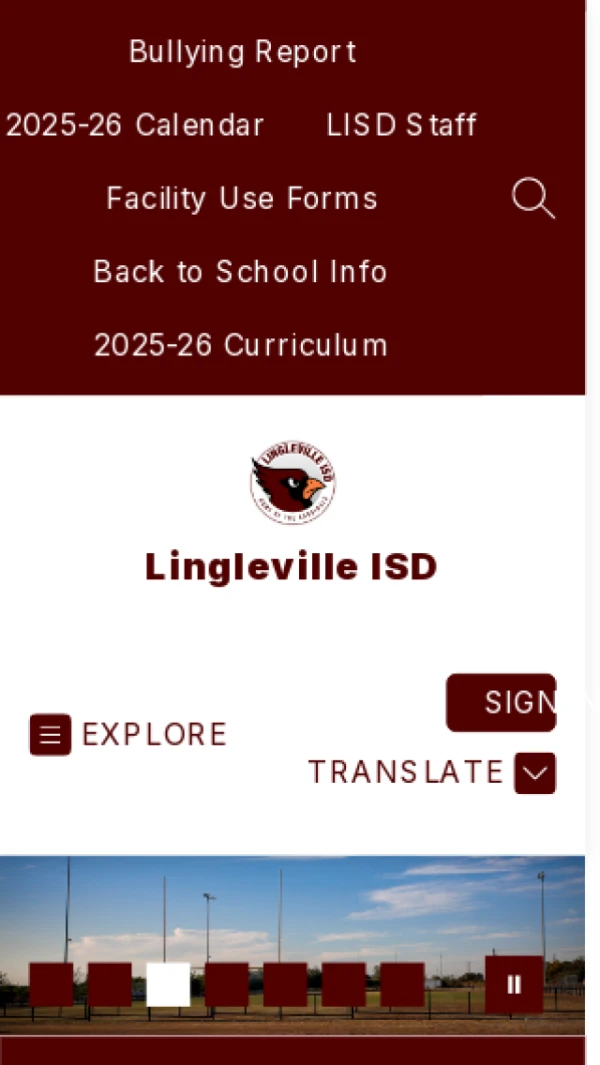Pause the photo slideshow
This screenshot has width=600, height=1065.
[514, 985]
